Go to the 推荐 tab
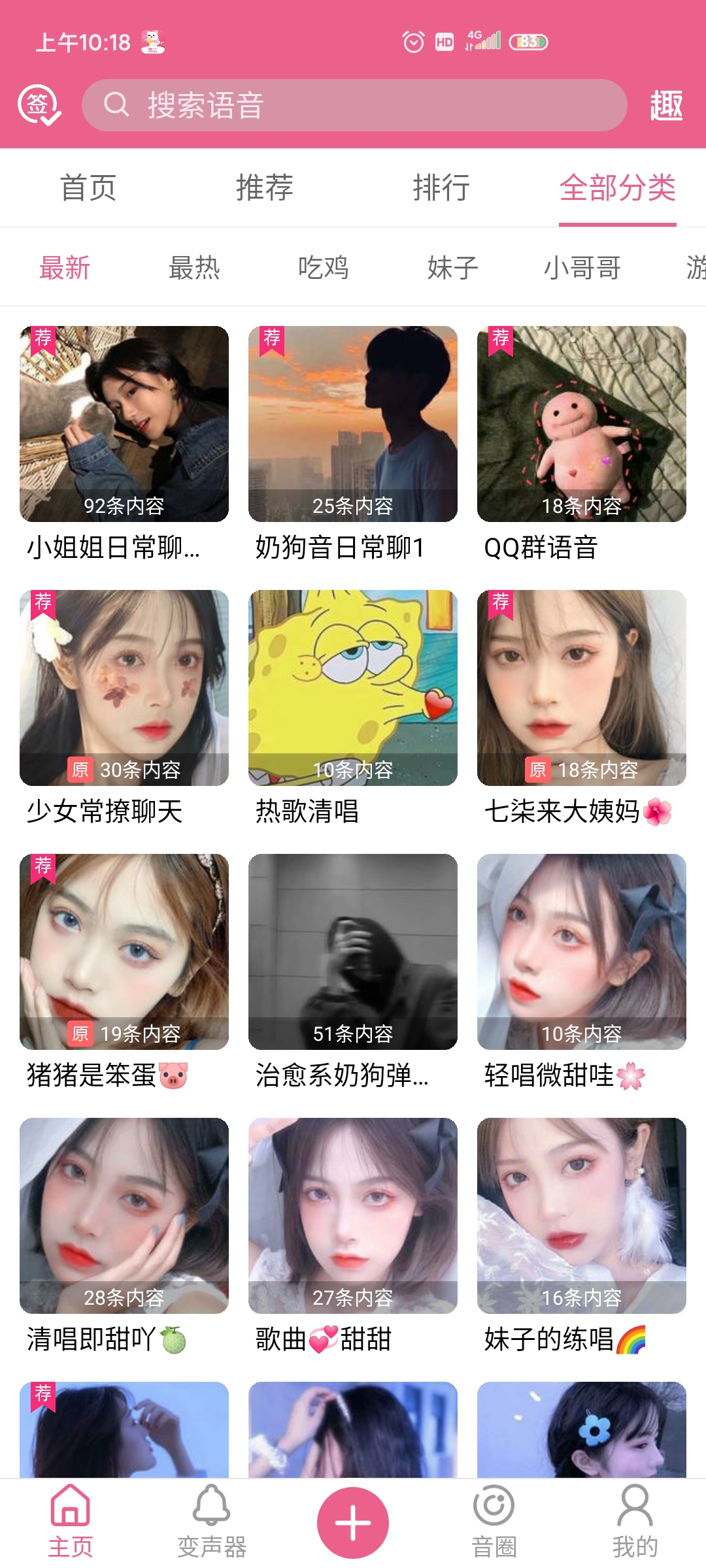706x1568 pixels. coord(265,188)
